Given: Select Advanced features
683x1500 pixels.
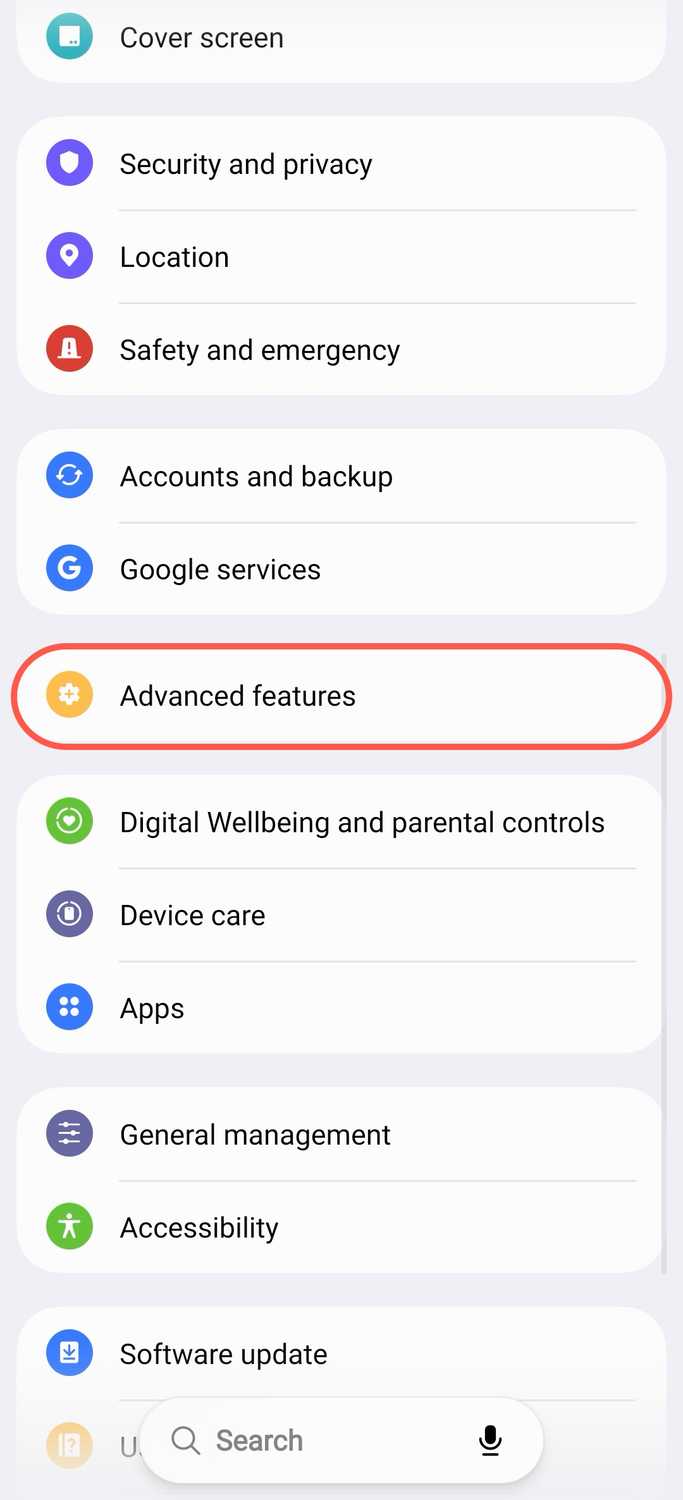Looking at the screenshot, I should pyautogui.click(x=341, y=696).
